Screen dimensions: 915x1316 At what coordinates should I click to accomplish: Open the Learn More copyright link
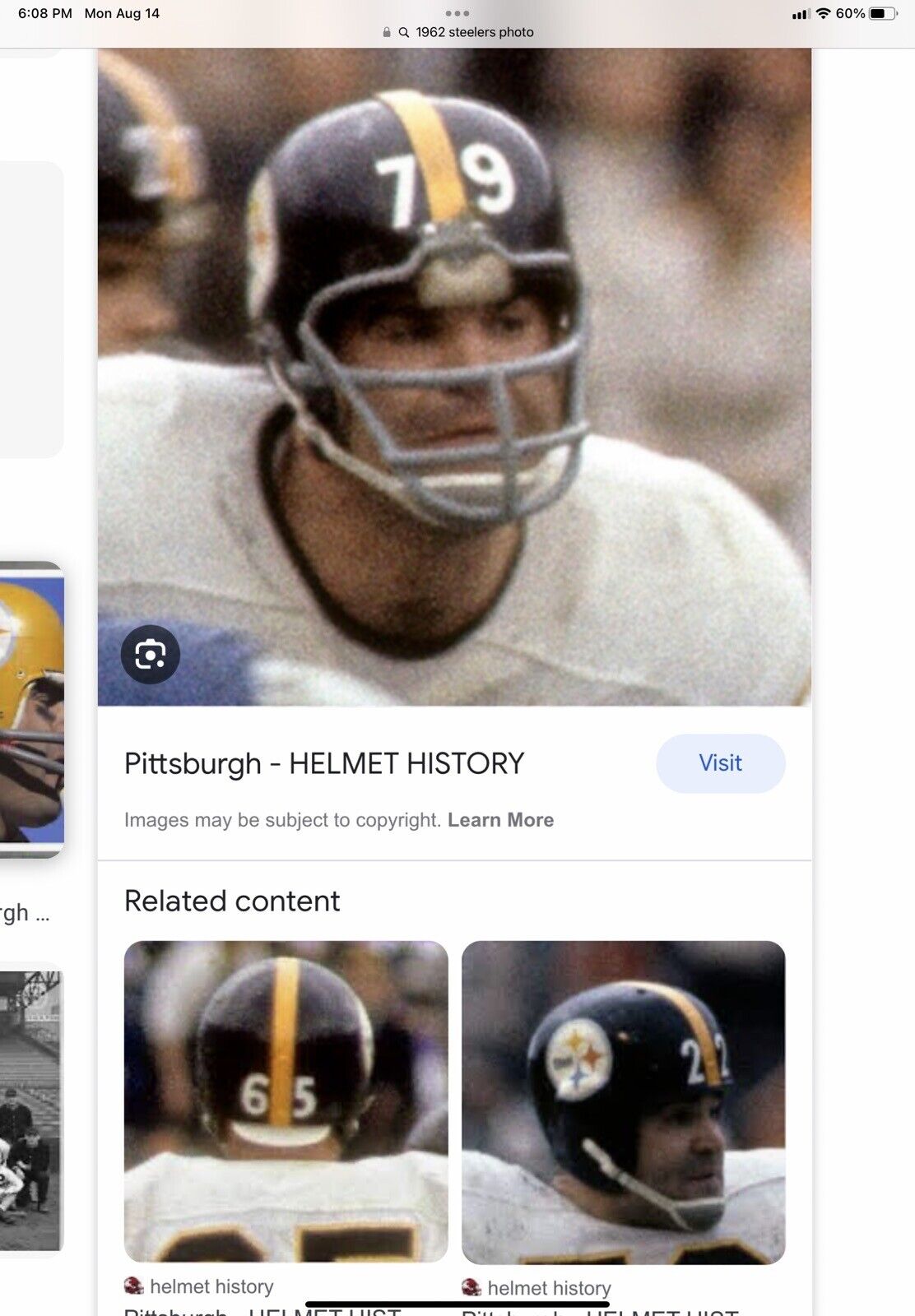click(500, 820)
